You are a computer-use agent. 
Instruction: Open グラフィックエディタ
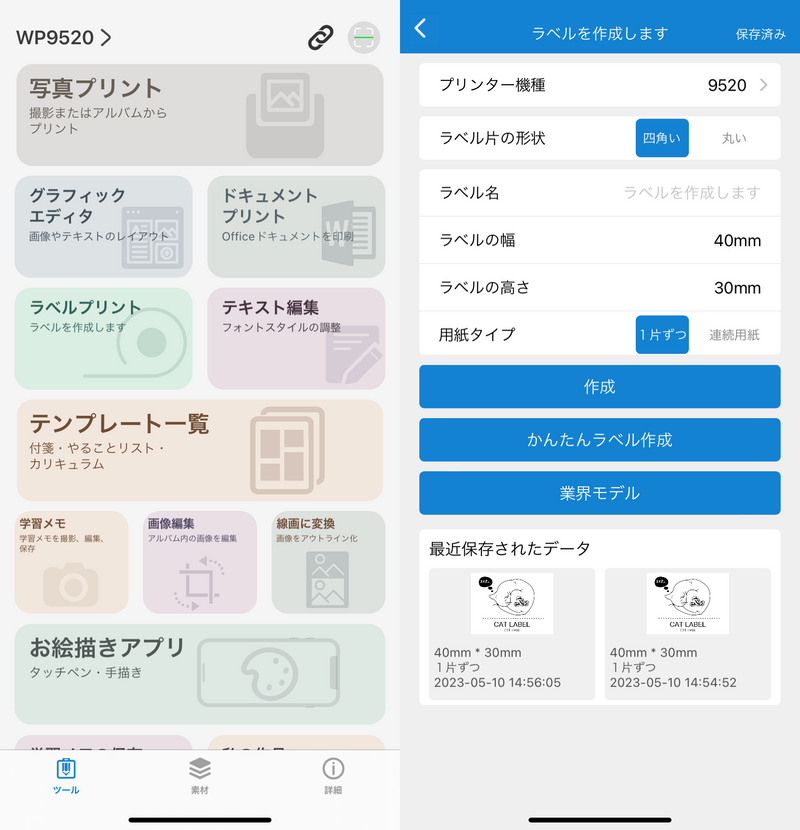[x=103, y=226]
